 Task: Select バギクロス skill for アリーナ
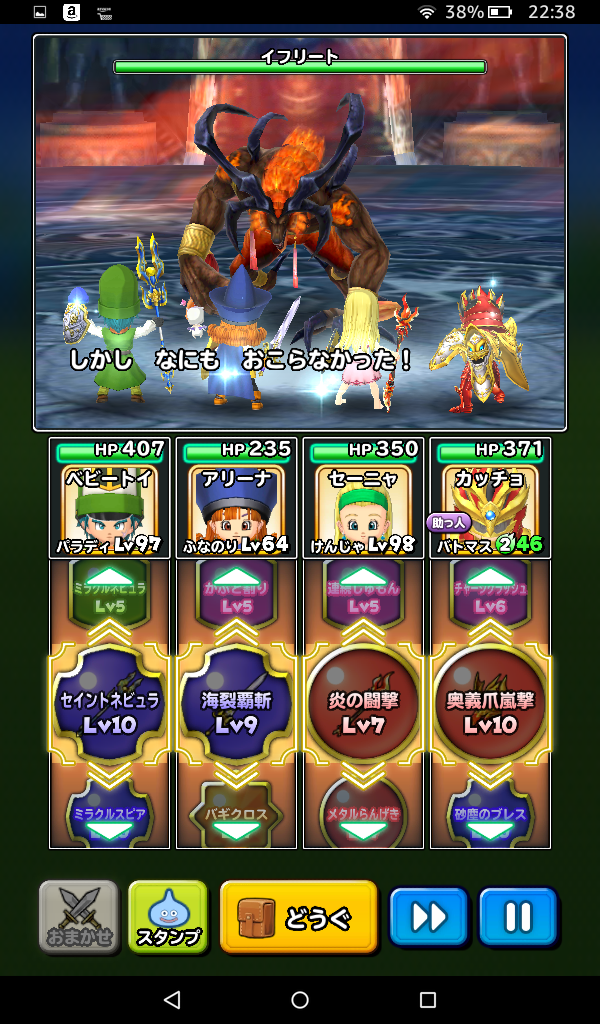click(236, 814)
